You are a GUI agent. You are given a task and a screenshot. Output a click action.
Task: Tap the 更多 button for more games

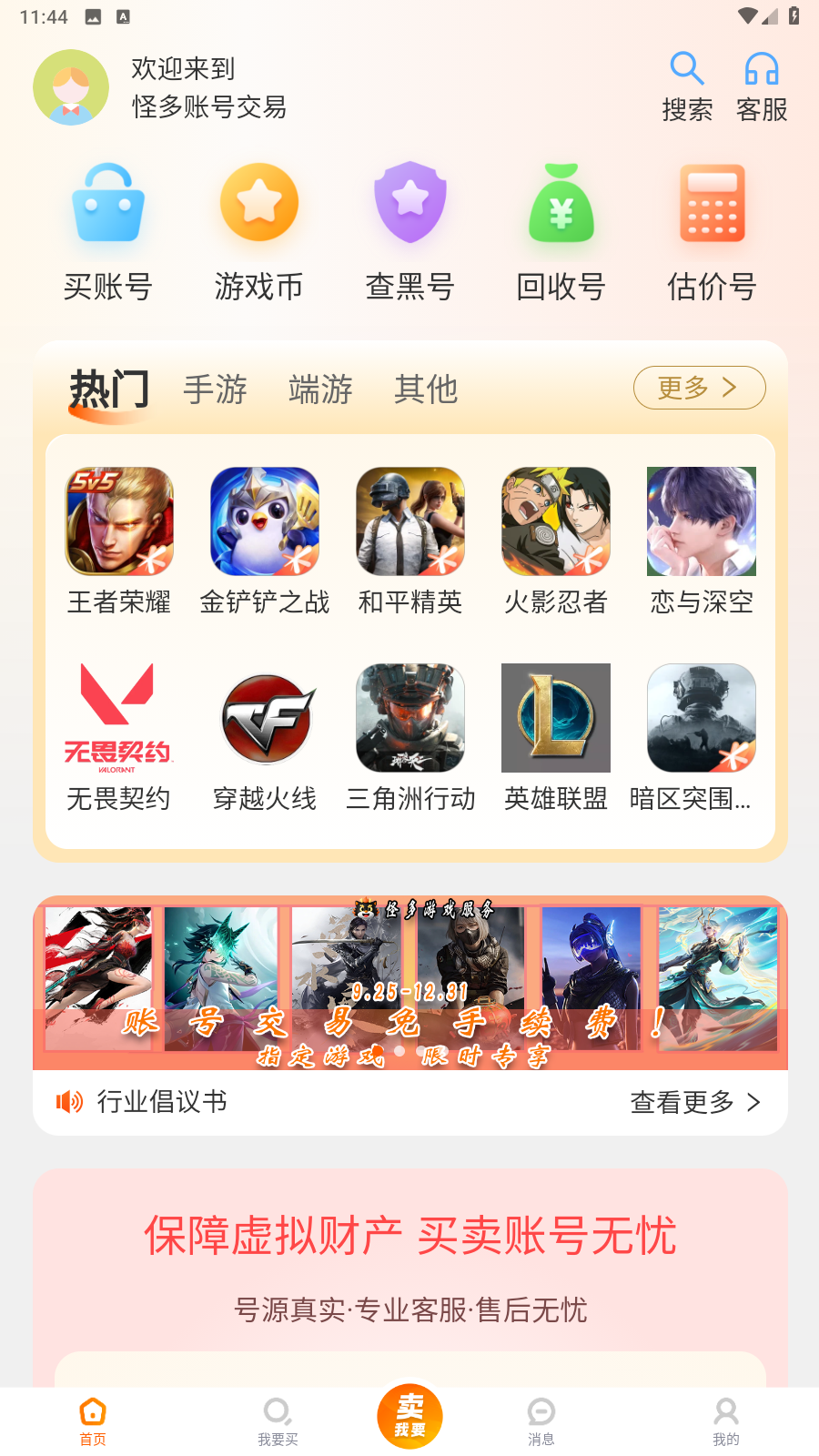[x=699, y=388]
